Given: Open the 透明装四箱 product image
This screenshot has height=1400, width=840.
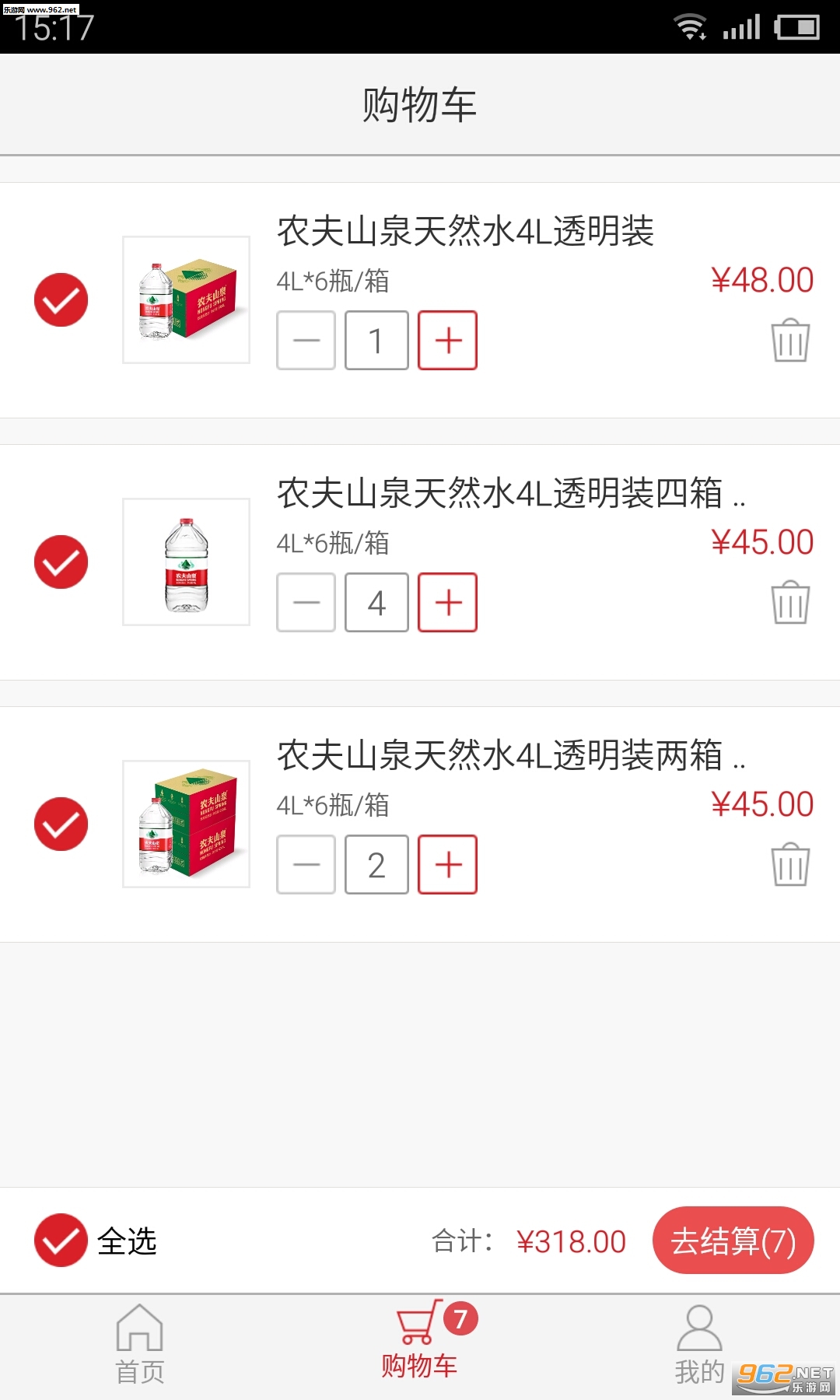Looking at the screenshot, I should click(x=187, y=562).
